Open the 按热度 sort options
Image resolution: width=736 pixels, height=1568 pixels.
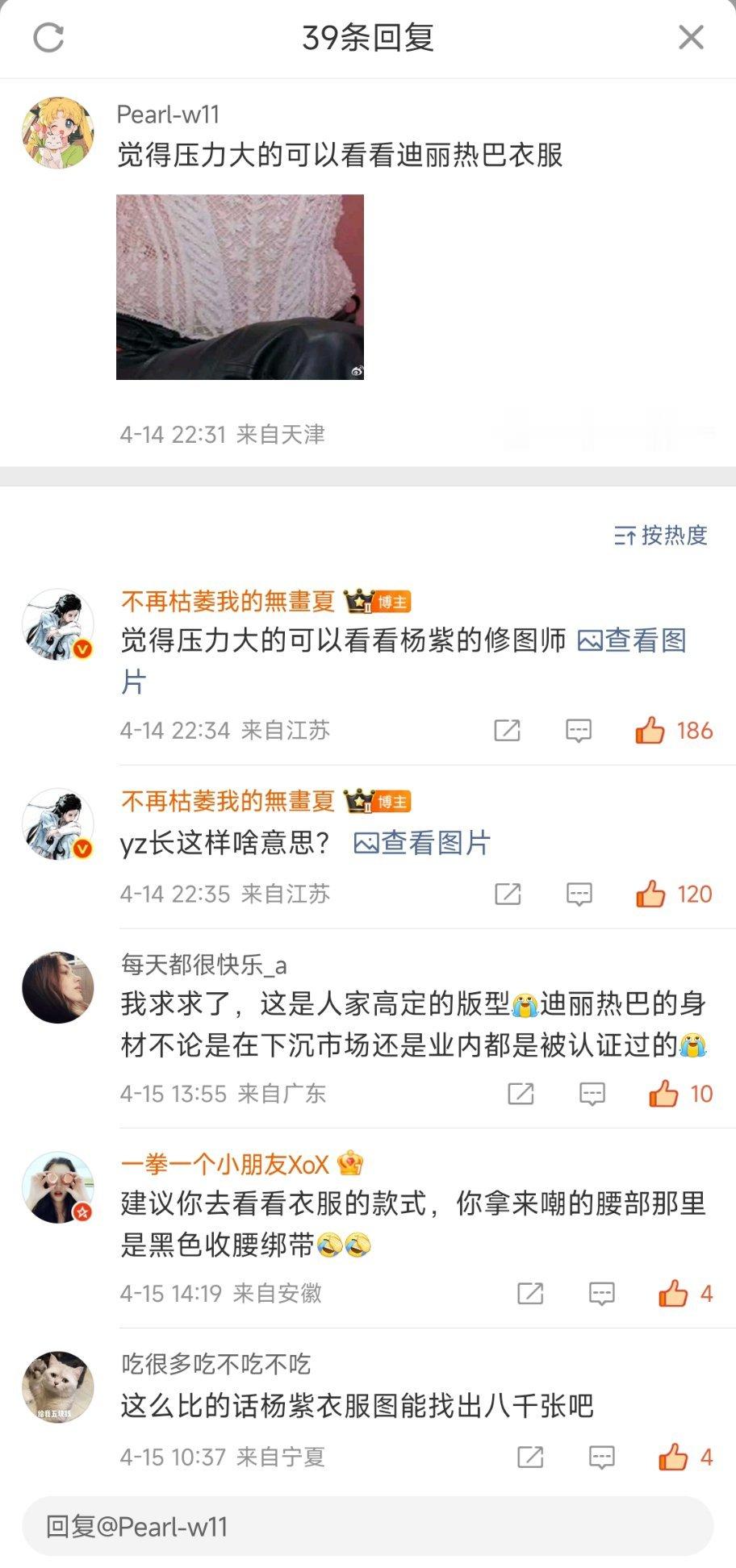(659, 536)
